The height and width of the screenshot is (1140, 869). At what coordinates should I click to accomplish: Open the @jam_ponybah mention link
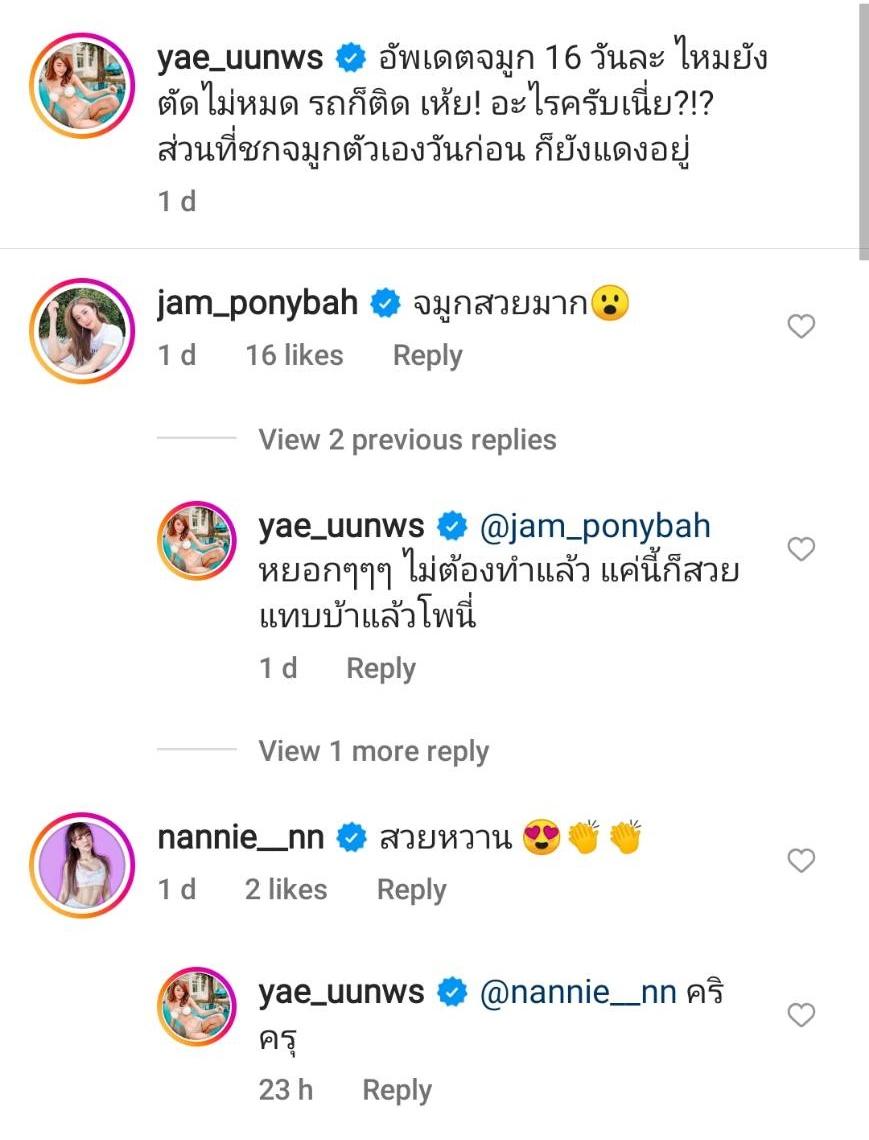pyautogui.click(x=595, y=526)
